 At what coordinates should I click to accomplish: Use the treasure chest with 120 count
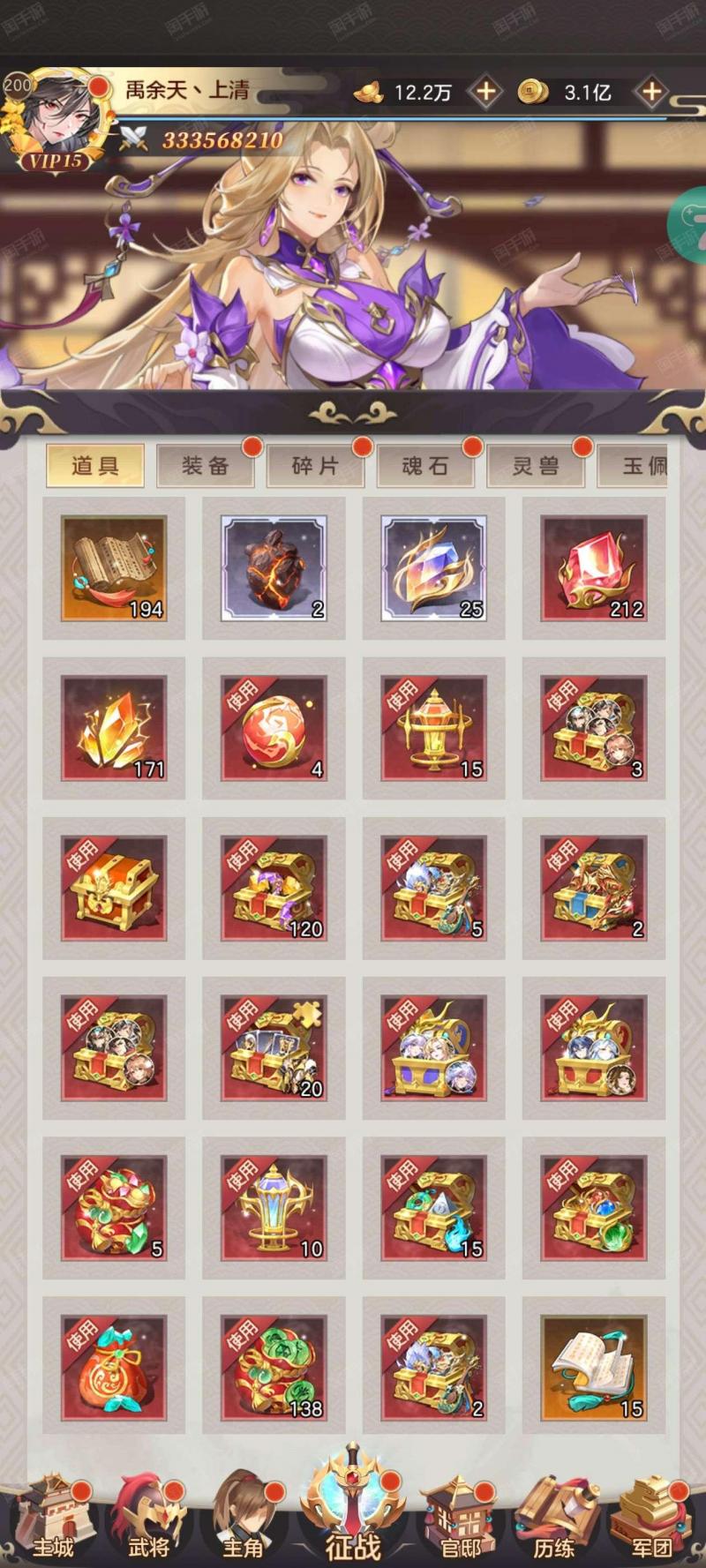coord(274,888)
